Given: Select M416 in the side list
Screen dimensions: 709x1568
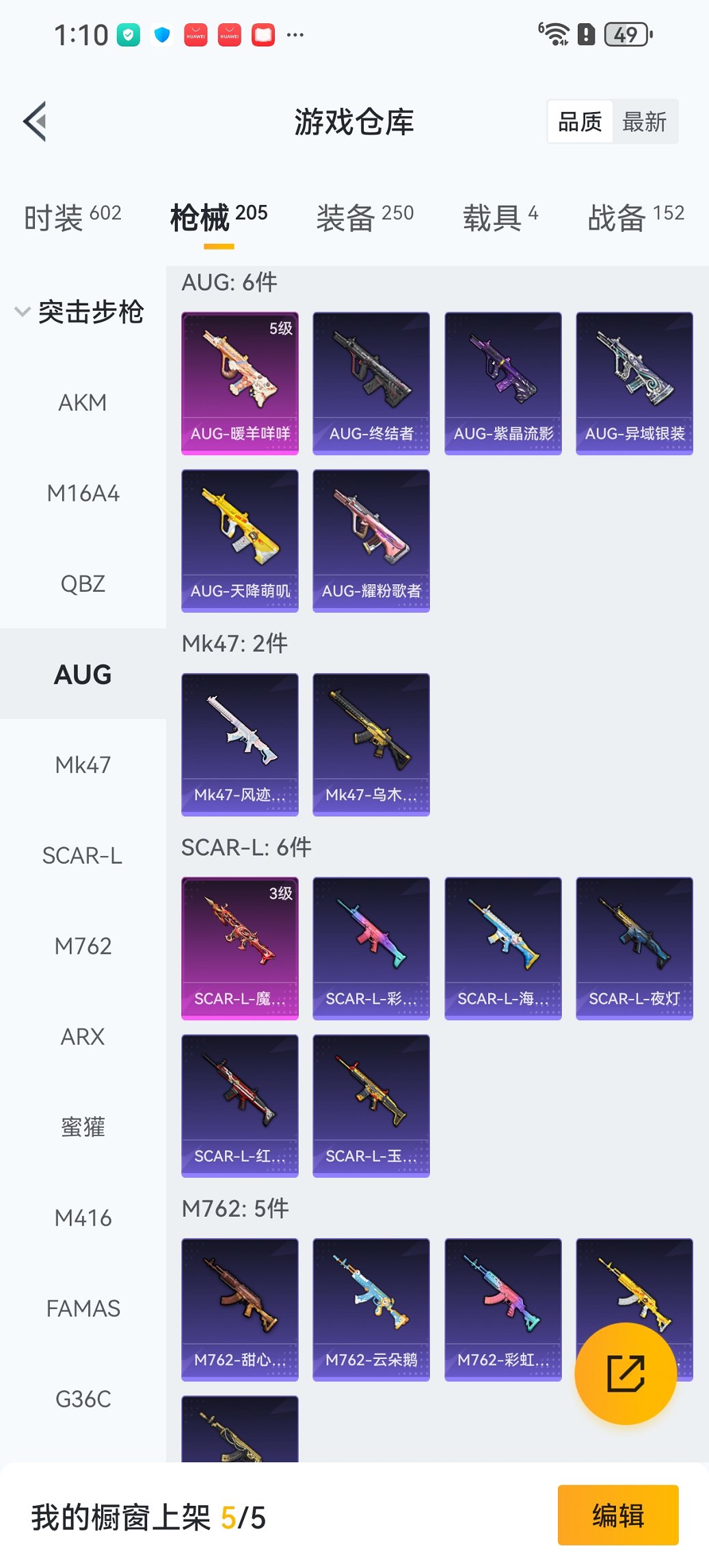Looking at the screenshot, I should pos(83,1218).
